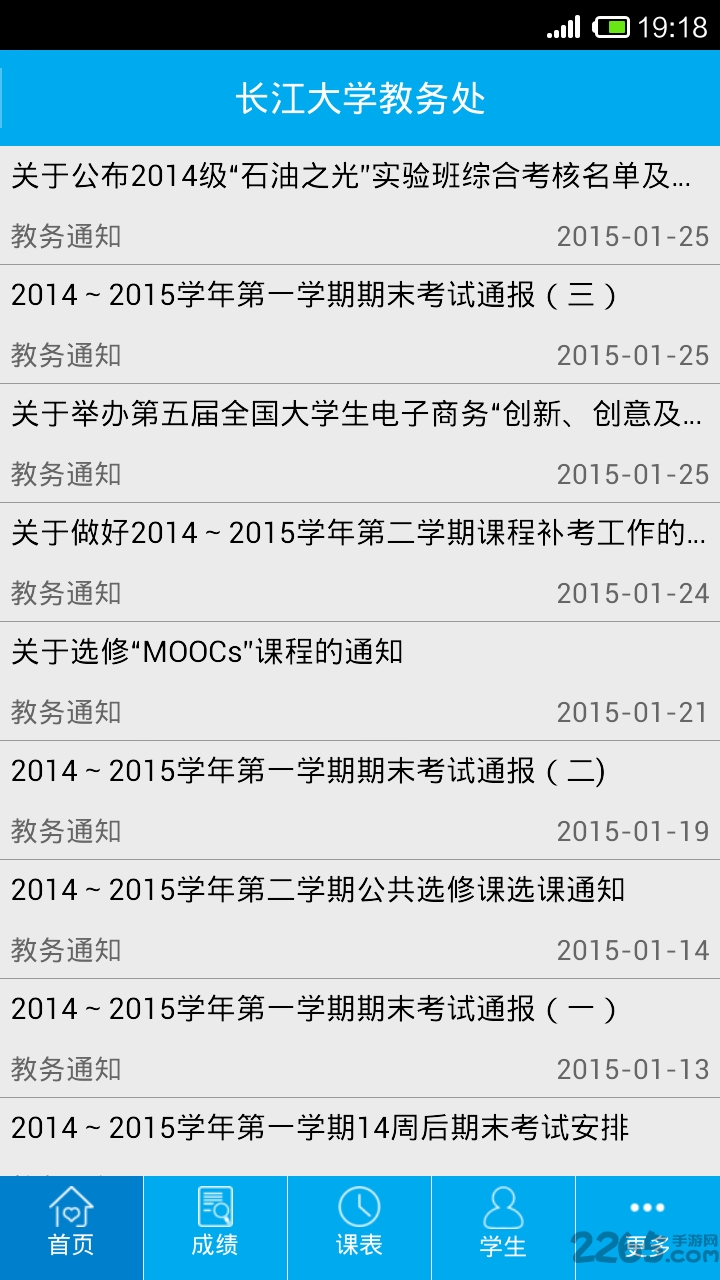Tap the magnifier document icon above 成绩
720x1280 pixels.
coord(214,1209)
